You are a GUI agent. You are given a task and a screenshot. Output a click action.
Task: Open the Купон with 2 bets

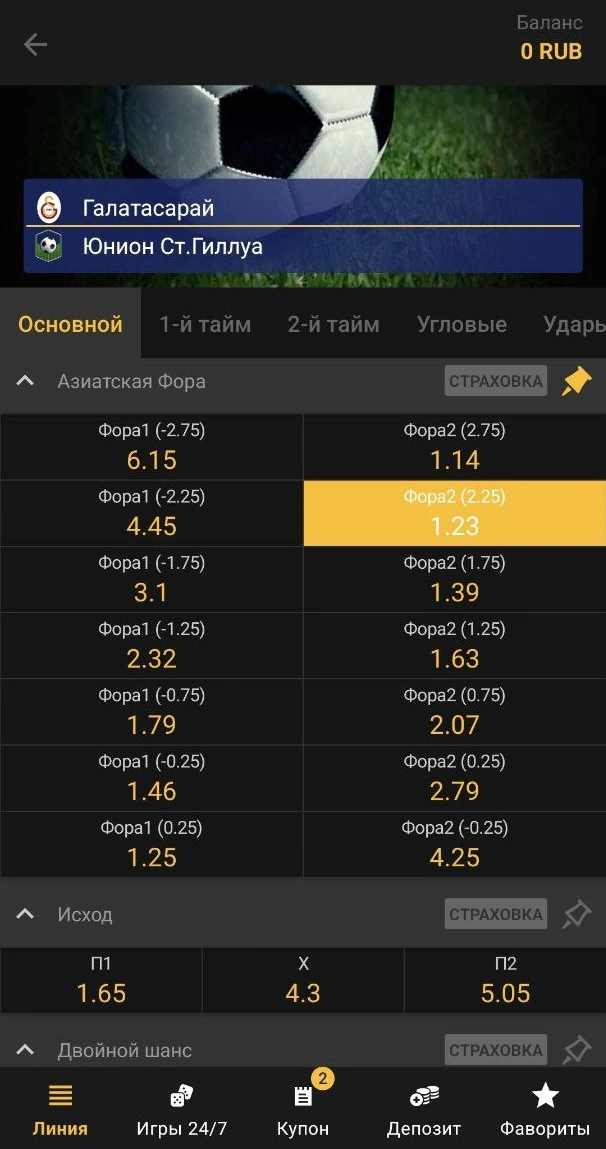(303, 1108)
